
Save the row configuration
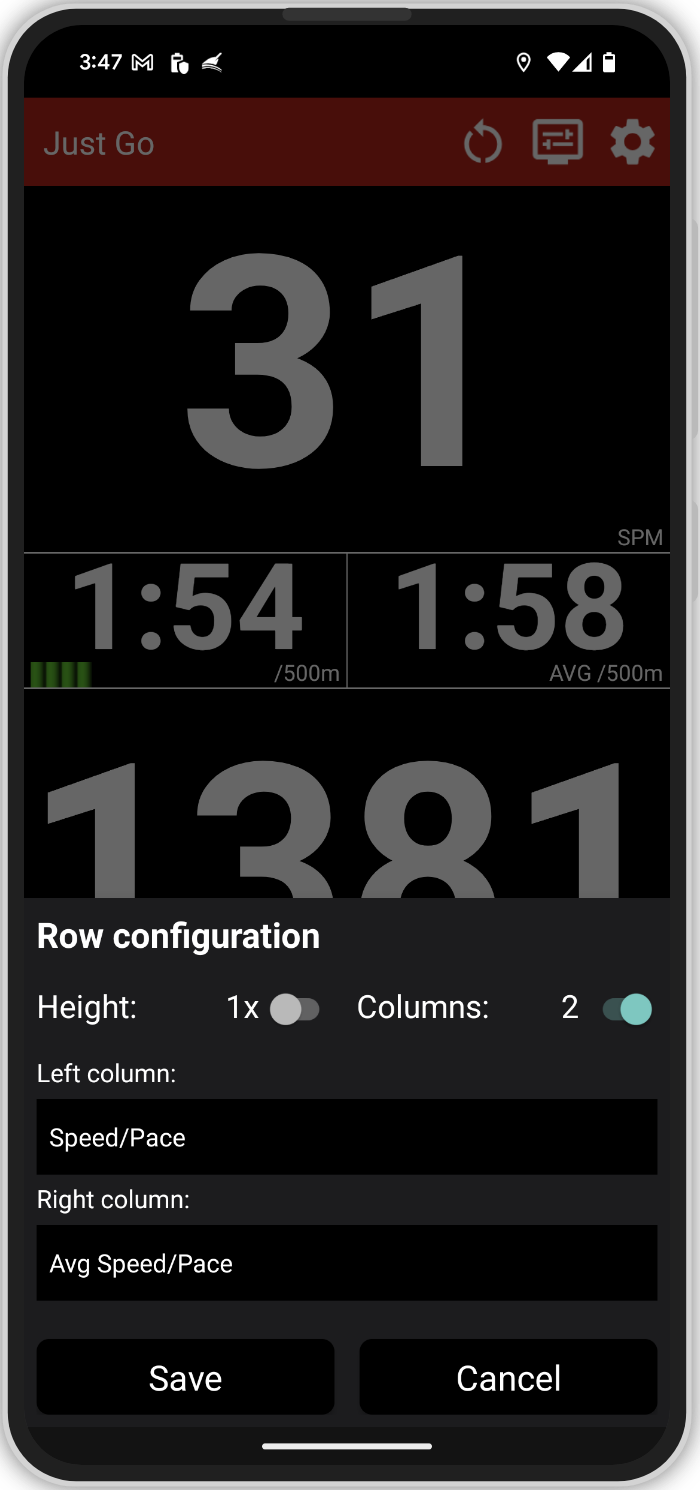(186, 1377)
